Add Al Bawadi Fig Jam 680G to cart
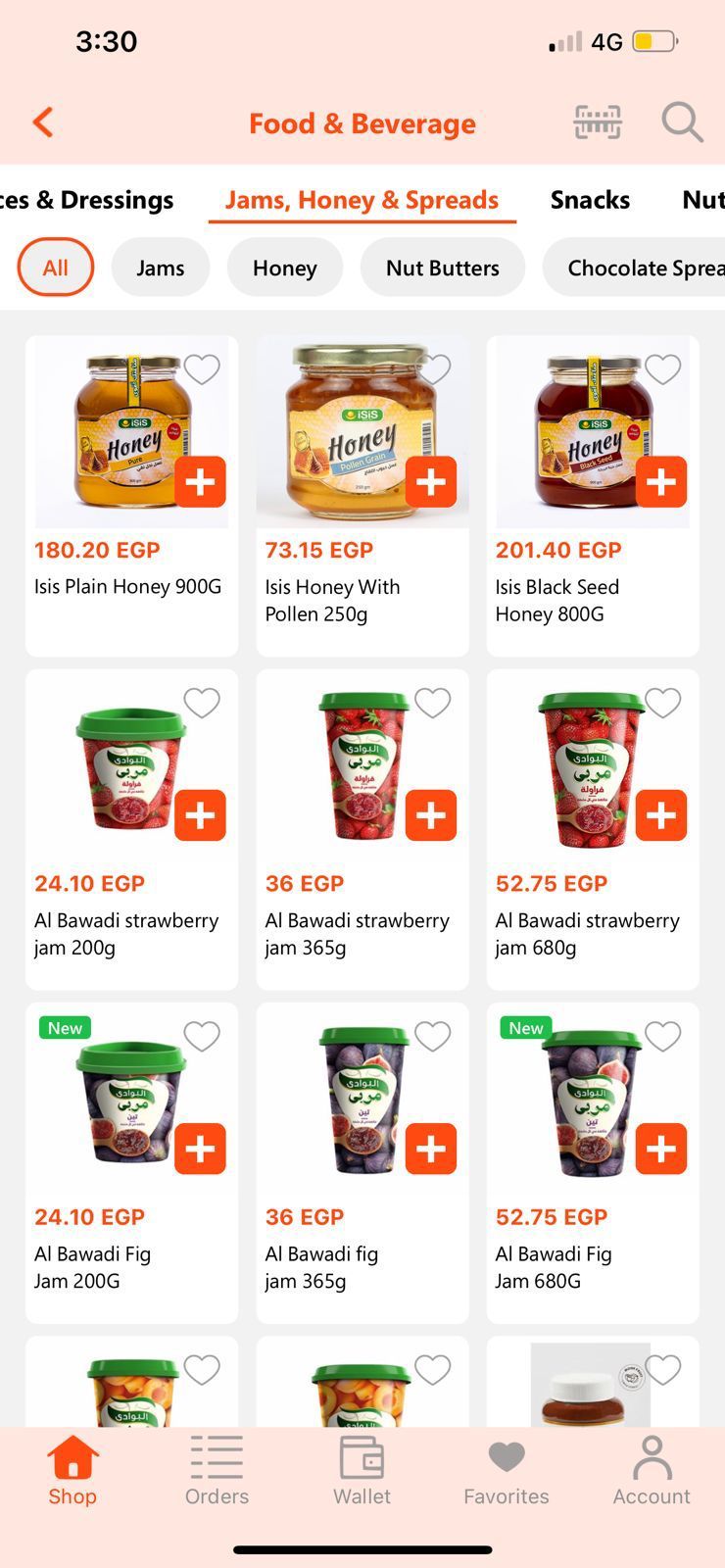Viewport: 725px width, 1568px height. 661,1148
